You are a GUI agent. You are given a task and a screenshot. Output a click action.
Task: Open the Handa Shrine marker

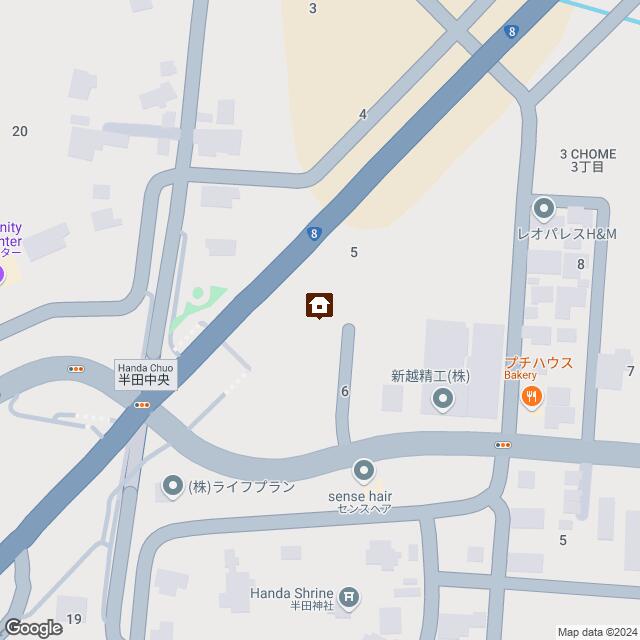[x=349, y=597]
